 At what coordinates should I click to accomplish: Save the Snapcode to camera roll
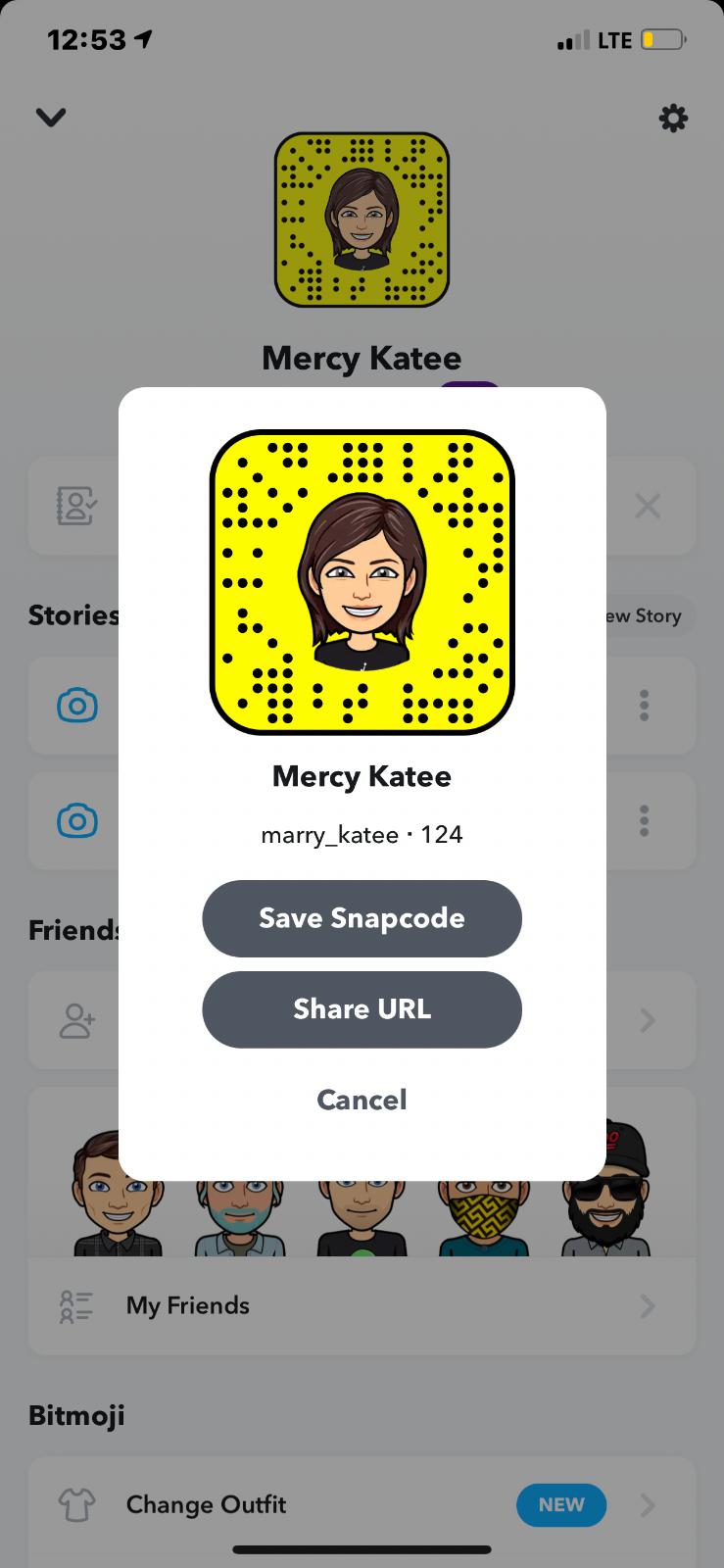(x=362, y=918)
